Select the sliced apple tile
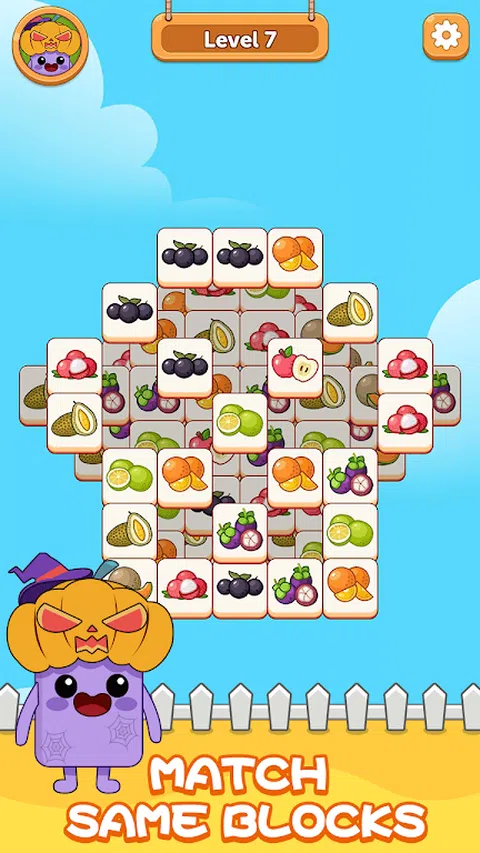The image size is (480, 853). point(295,367)
